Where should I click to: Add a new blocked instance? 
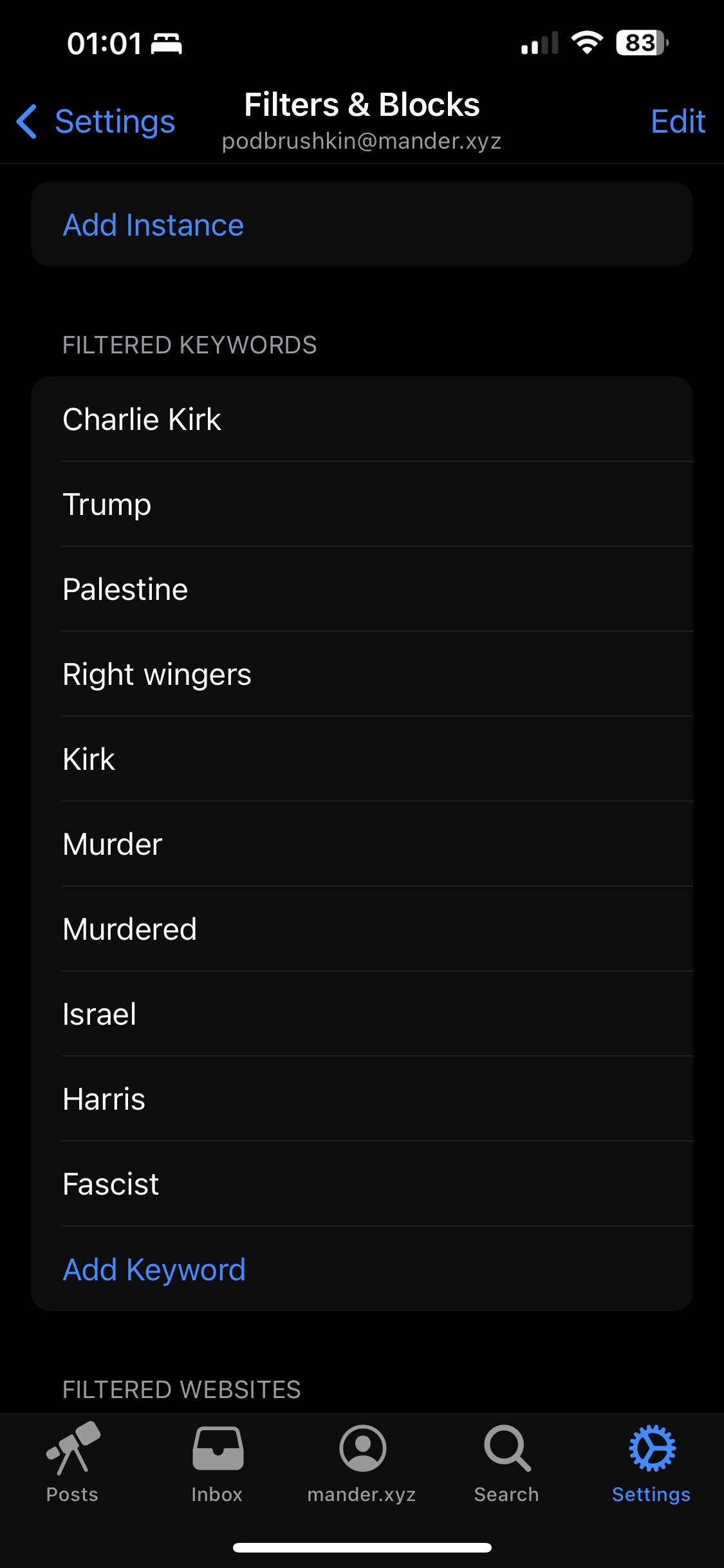point(362,225)
